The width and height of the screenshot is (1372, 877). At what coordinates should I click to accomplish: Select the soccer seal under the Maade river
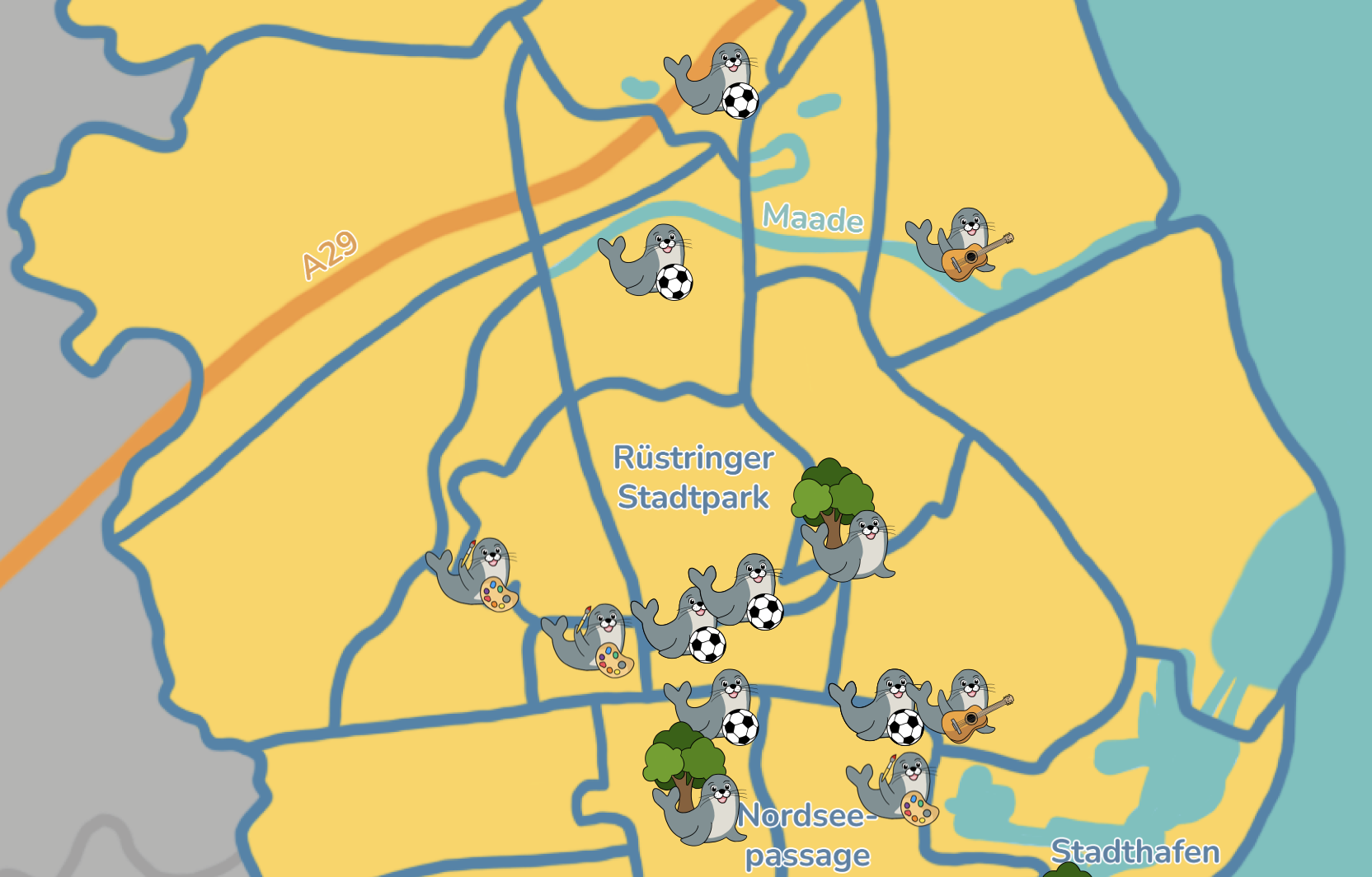(646, 262)
